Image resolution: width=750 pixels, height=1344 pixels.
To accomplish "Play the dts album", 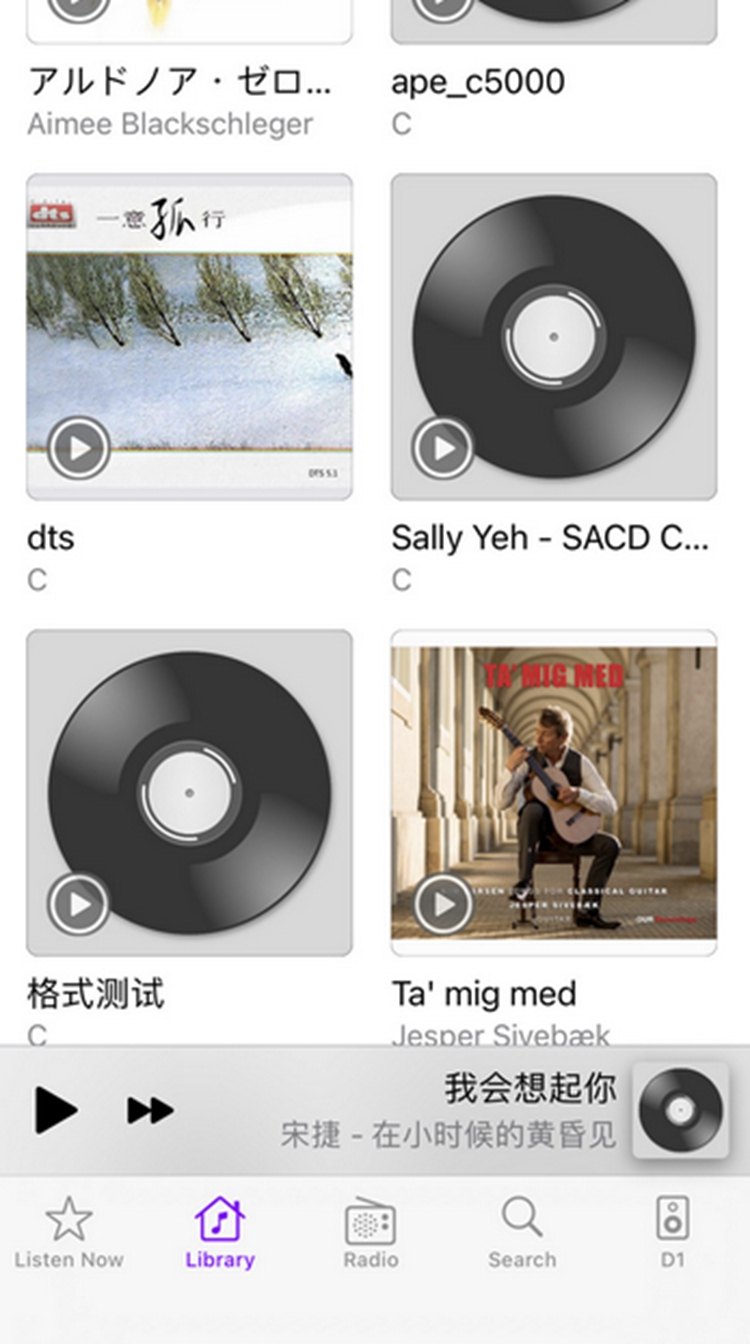I will pos(79,449).
